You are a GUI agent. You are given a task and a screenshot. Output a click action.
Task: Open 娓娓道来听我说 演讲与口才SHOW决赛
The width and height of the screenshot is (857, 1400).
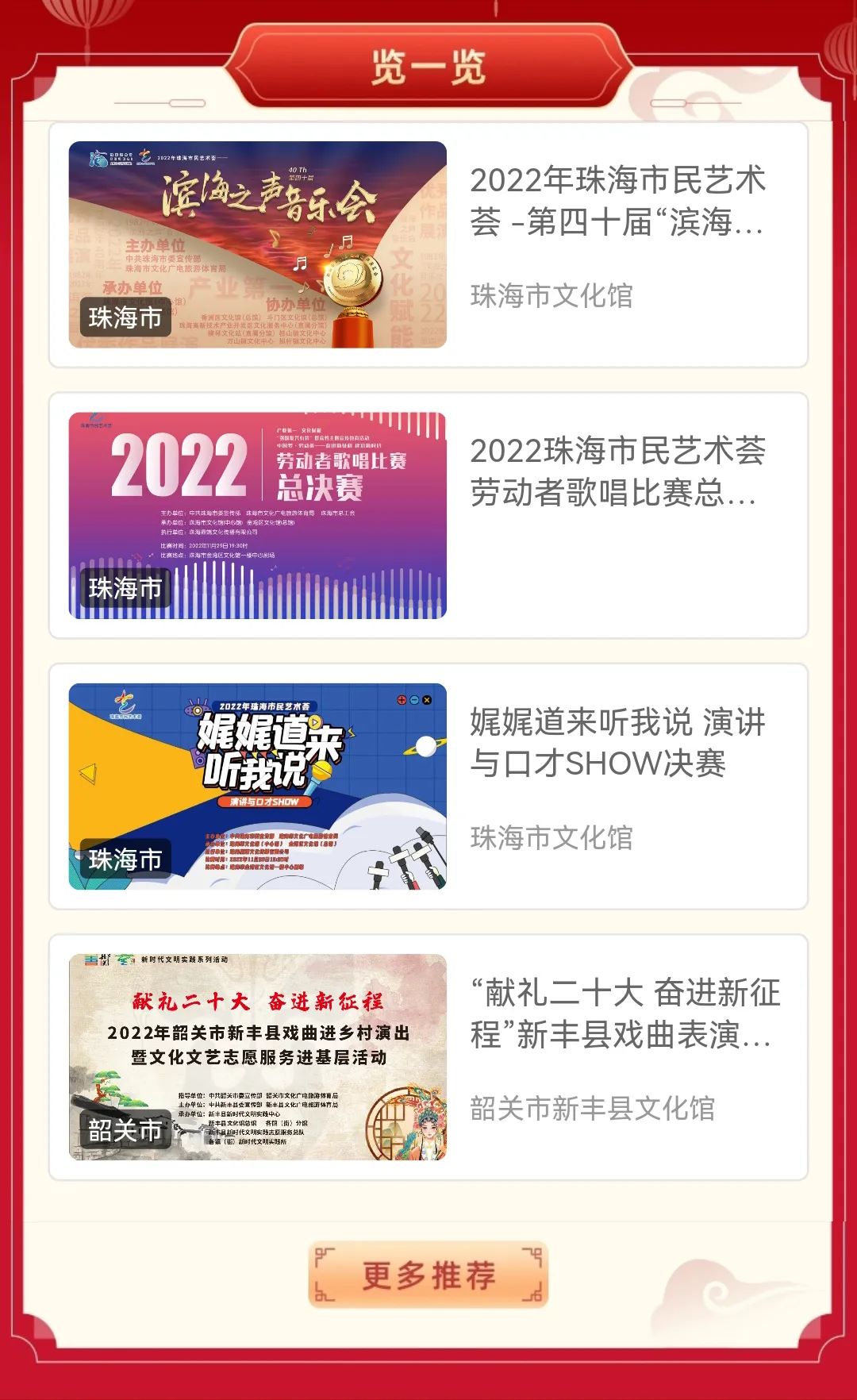pos(428,786)
